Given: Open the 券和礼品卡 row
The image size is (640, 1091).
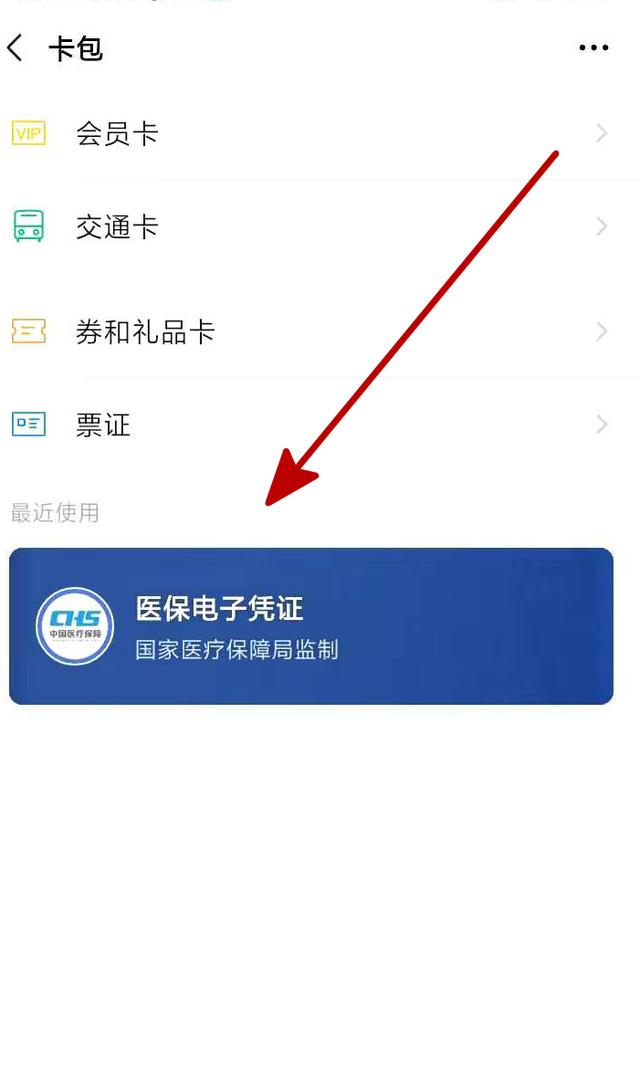Looking at the screenshot, I should click(320, 331).
